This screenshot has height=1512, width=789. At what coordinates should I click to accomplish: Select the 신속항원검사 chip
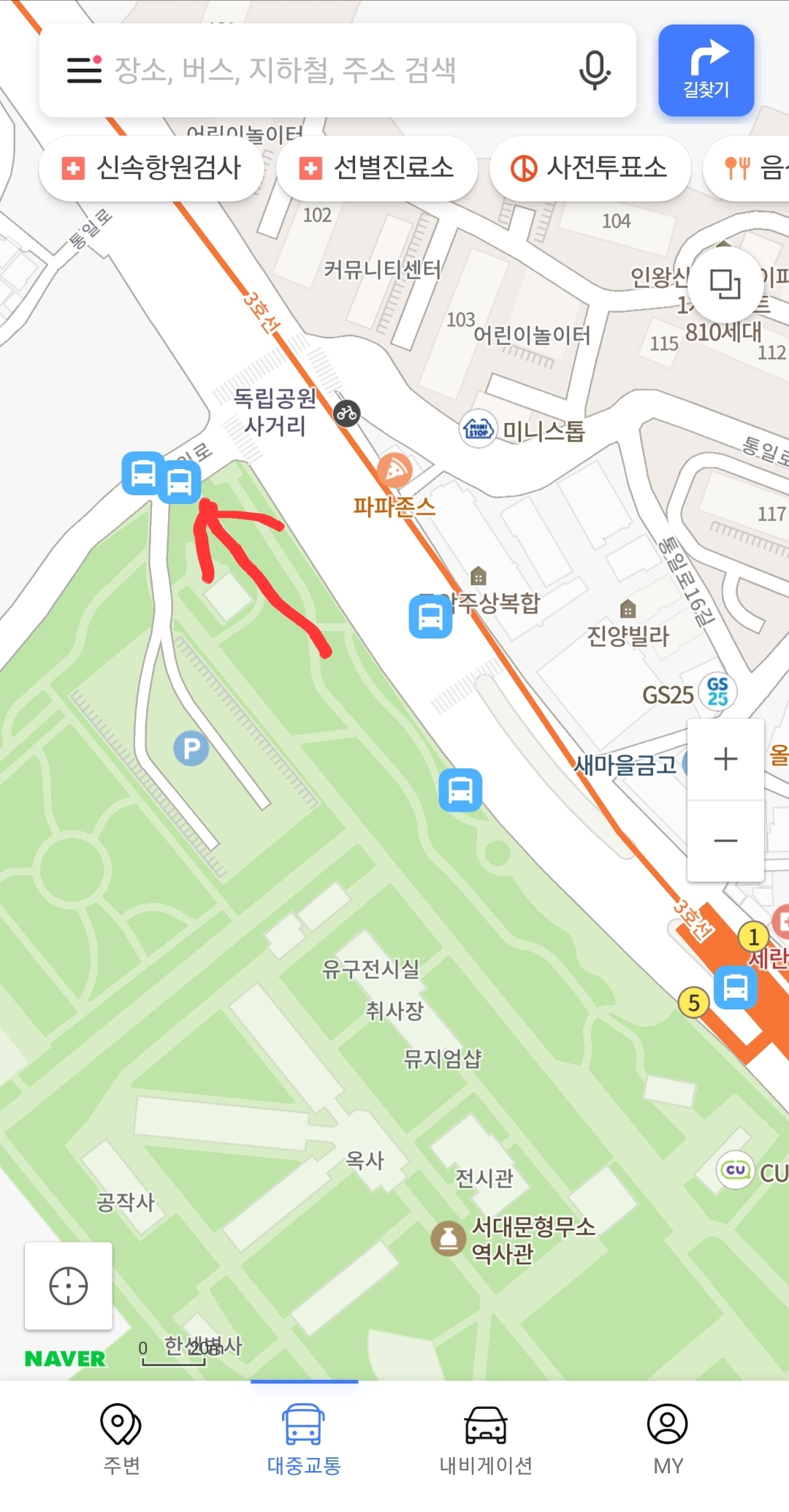pyautogui.click(x=152, y=168)
